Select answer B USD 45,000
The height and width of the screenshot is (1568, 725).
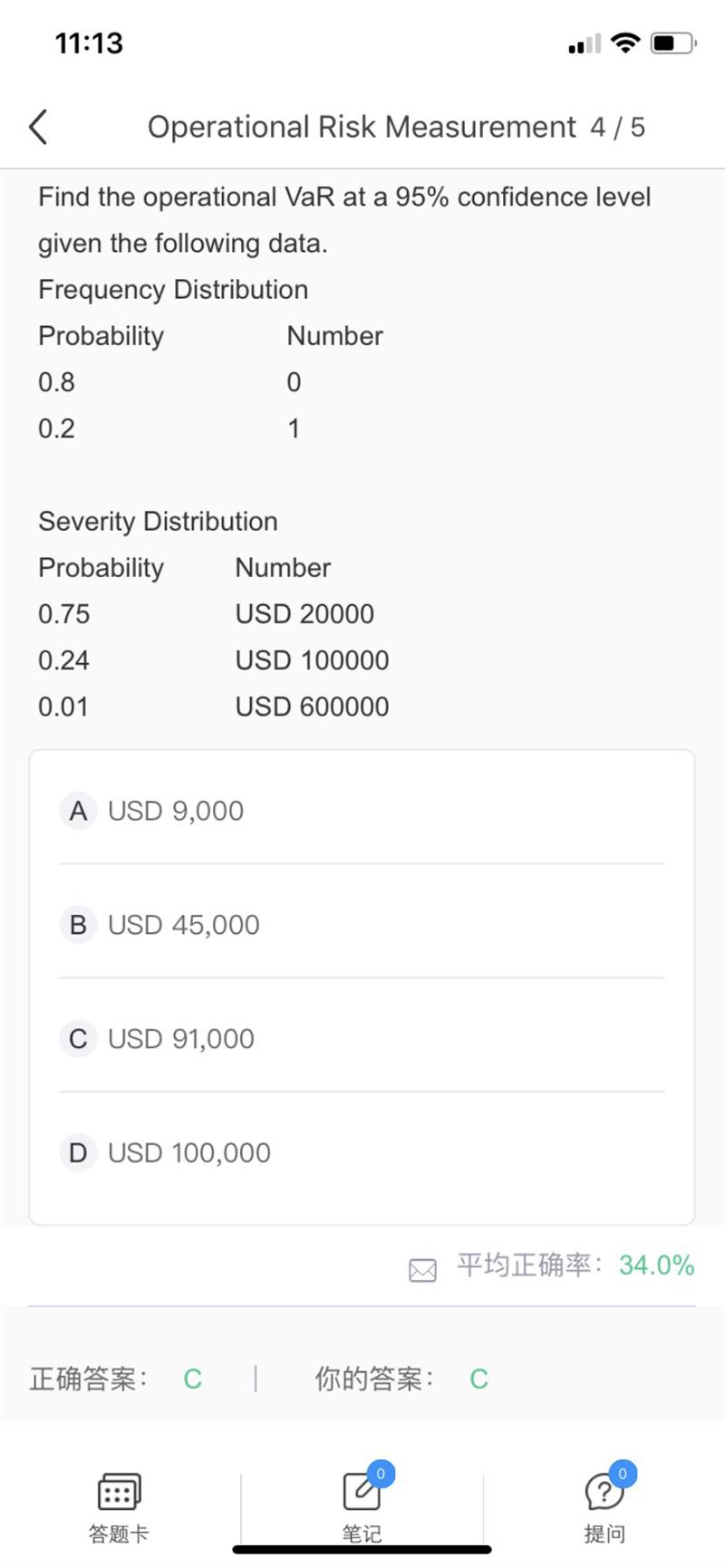point(362,925)
